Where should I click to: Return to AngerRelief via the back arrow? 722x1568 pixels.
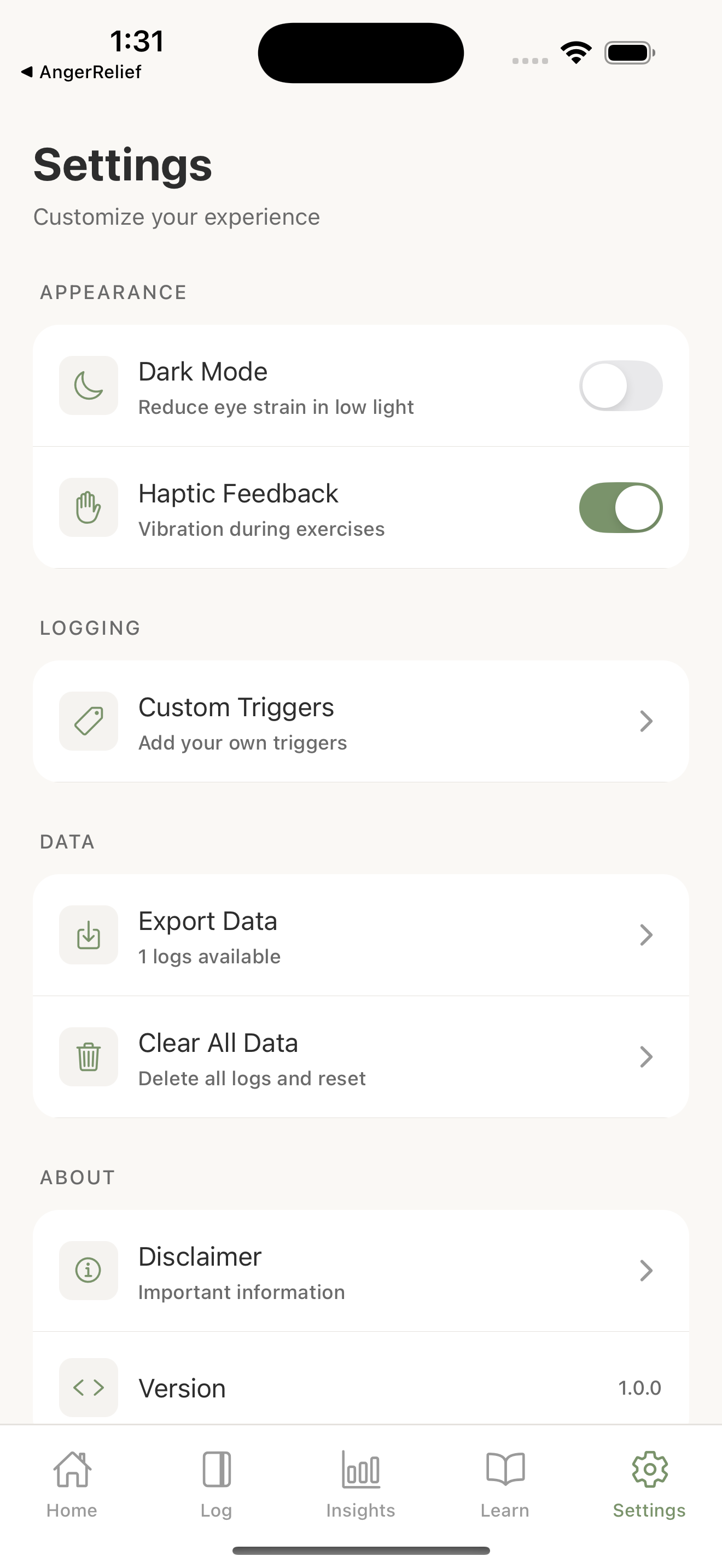point(81,72)
